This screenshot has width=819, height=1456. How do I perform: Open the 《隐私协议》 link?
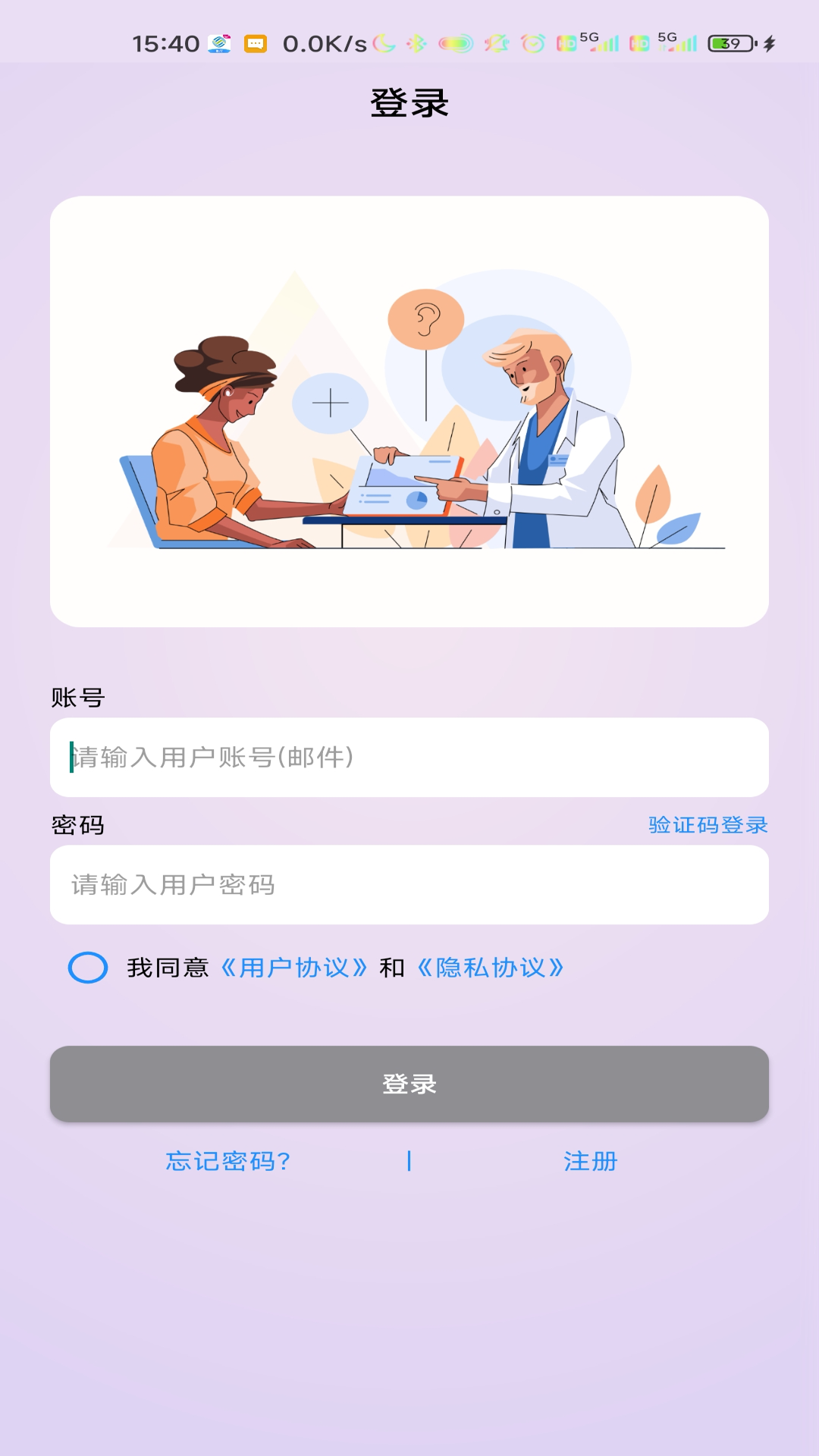[491, 968]
